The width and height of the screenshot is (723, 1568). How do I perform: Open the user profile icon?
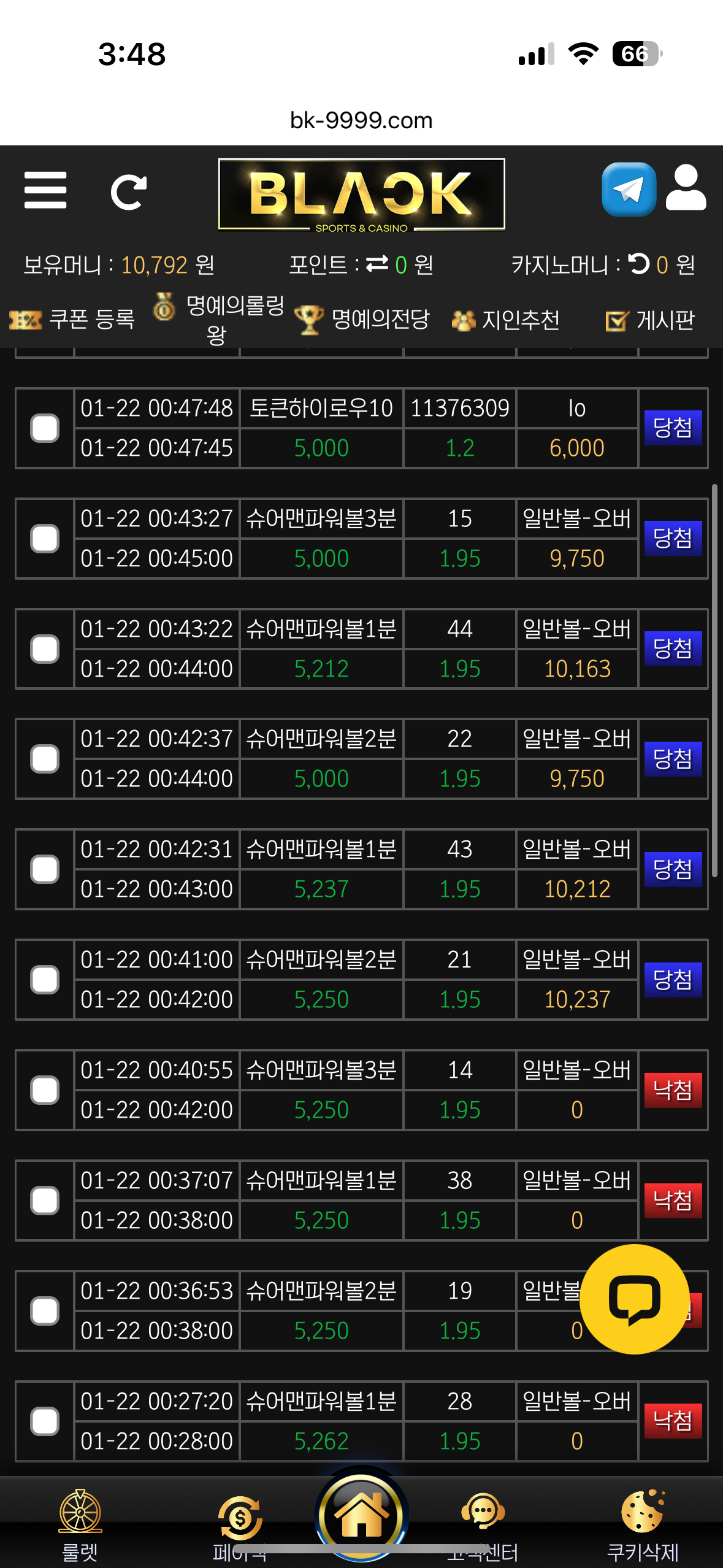coord(686,188)
